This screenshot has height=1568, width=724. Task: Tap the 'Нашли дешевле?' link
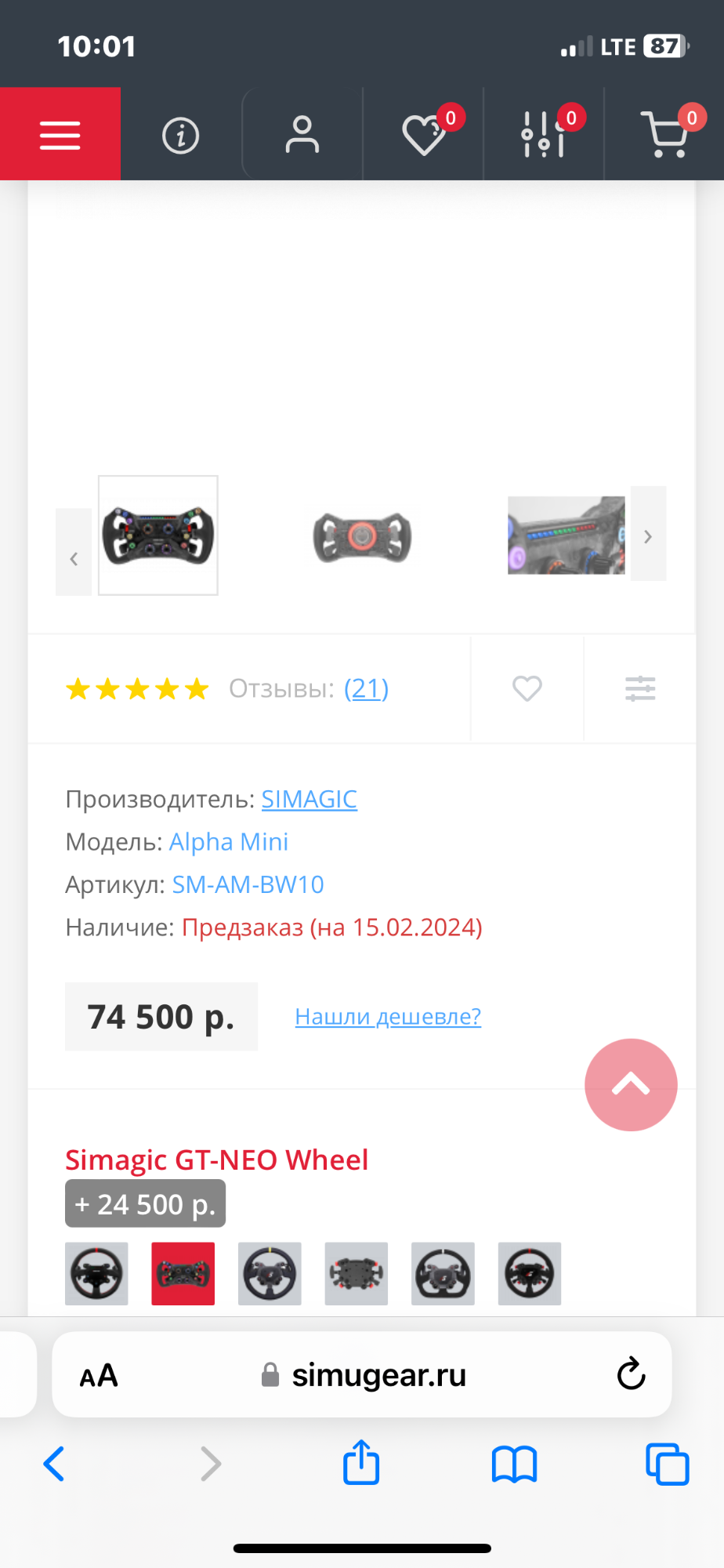coord(388,1016)
